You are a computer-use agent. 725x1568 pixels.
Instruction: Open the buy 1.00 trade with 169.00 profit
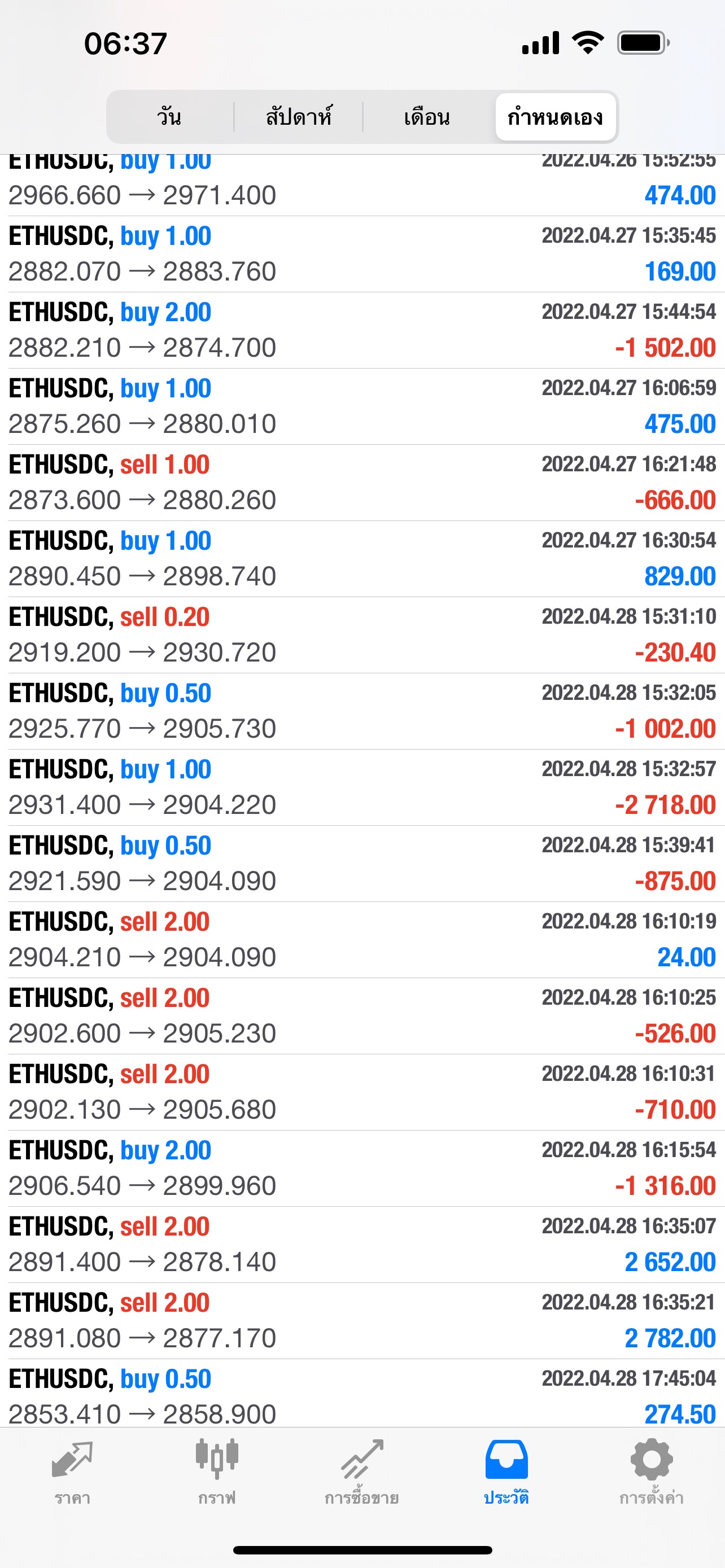362,254
